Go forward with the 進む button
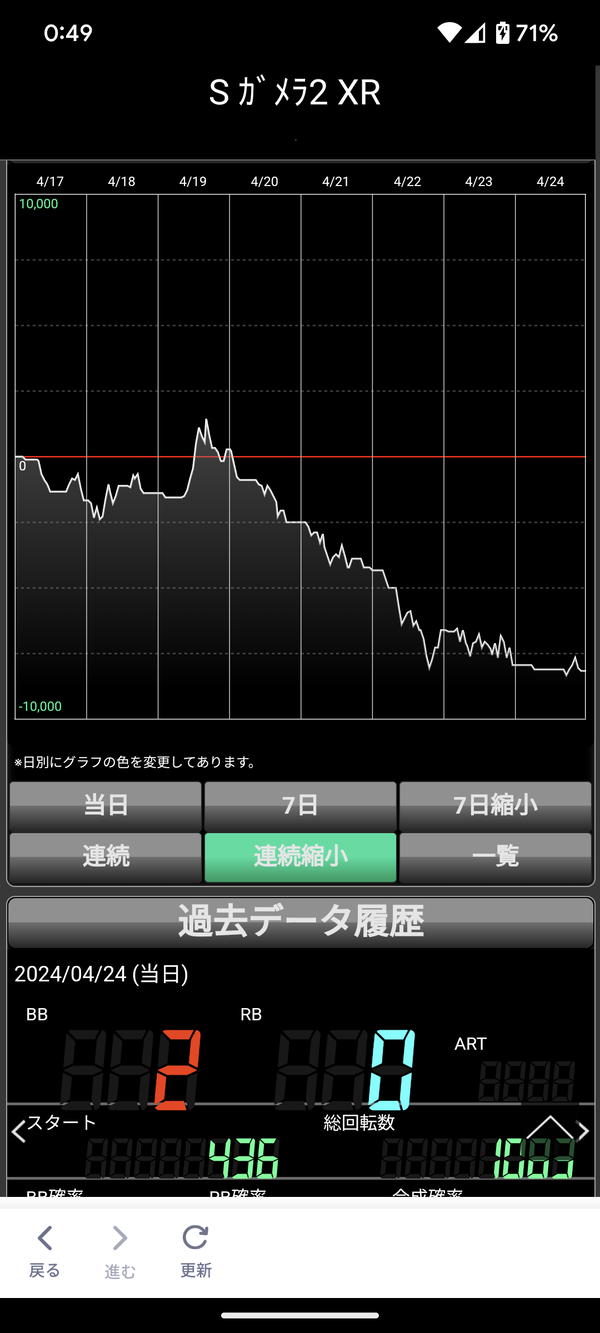600x1333 pixels. click(x=120, y=1252)
